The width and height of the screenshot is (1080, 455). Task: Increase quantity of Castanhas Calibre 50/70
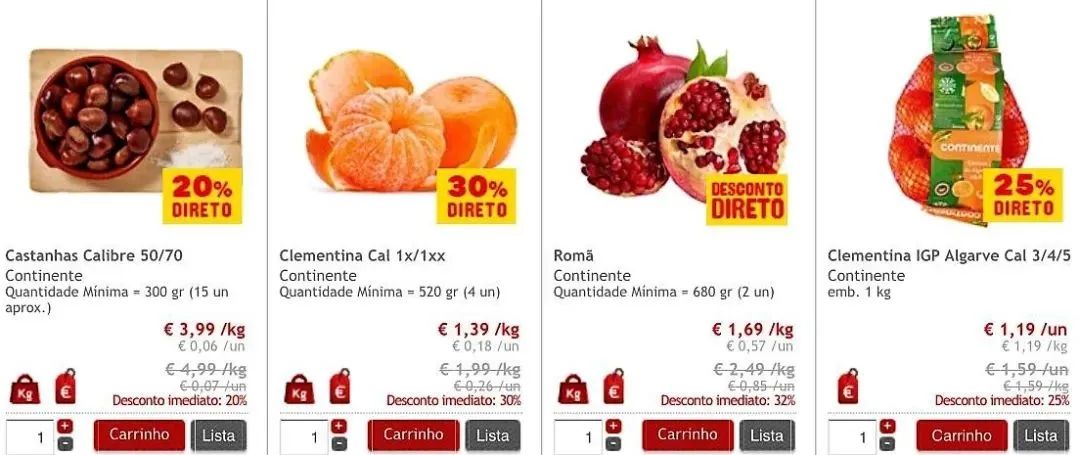[65, 427]
